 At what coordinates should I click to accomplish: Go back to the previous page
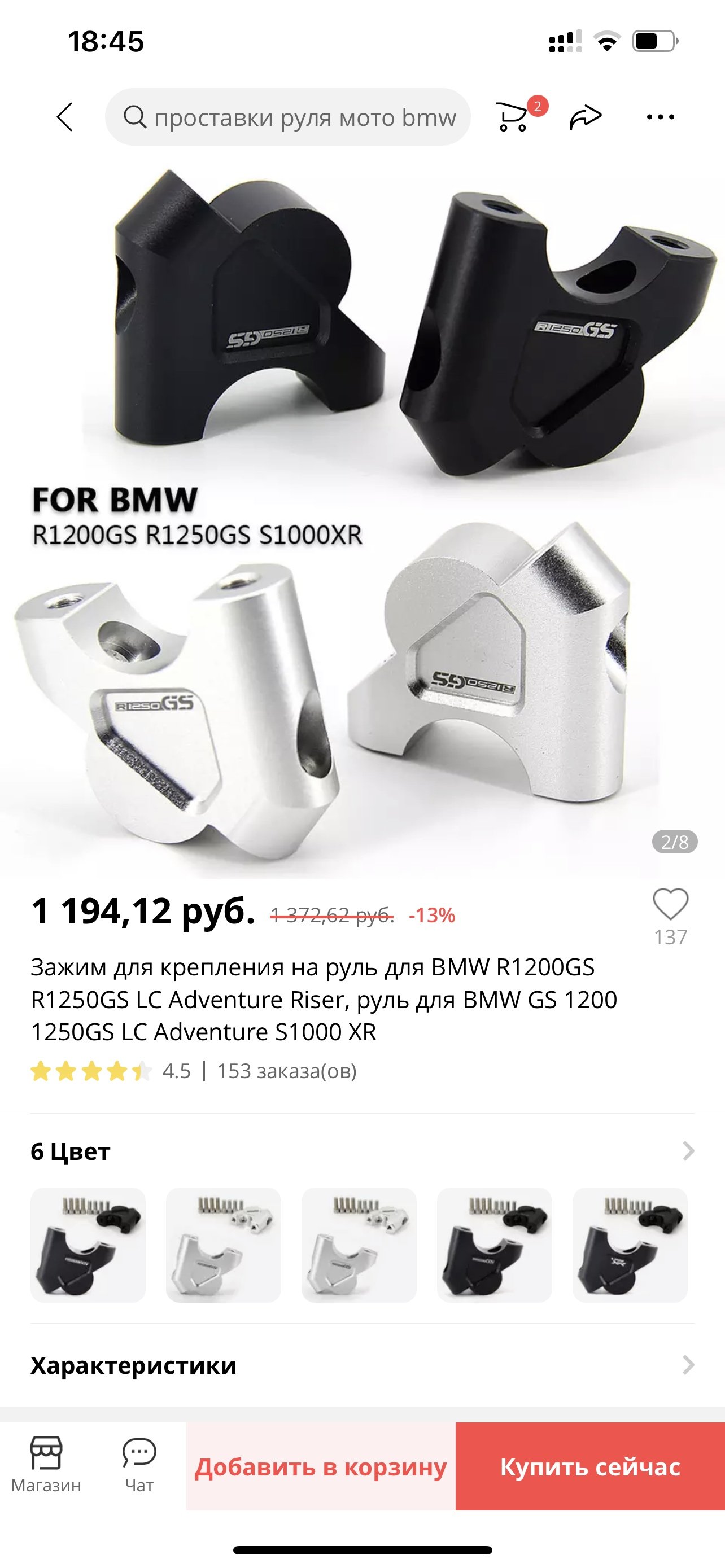pyautogui.click(x=64, y=117)
